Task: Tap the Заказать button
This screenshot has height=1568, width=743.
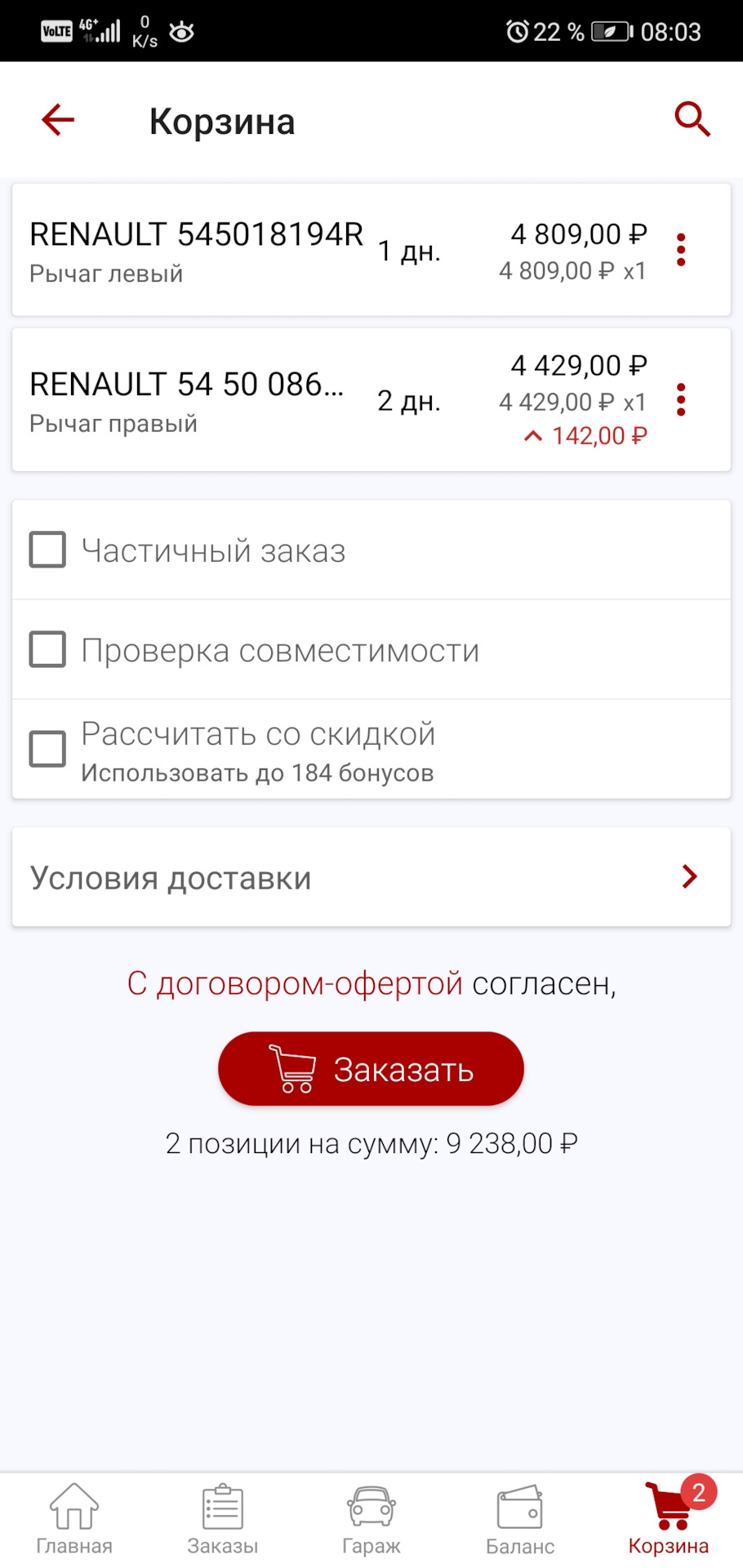Action: pyautogui.click(x=371, y=1069)
